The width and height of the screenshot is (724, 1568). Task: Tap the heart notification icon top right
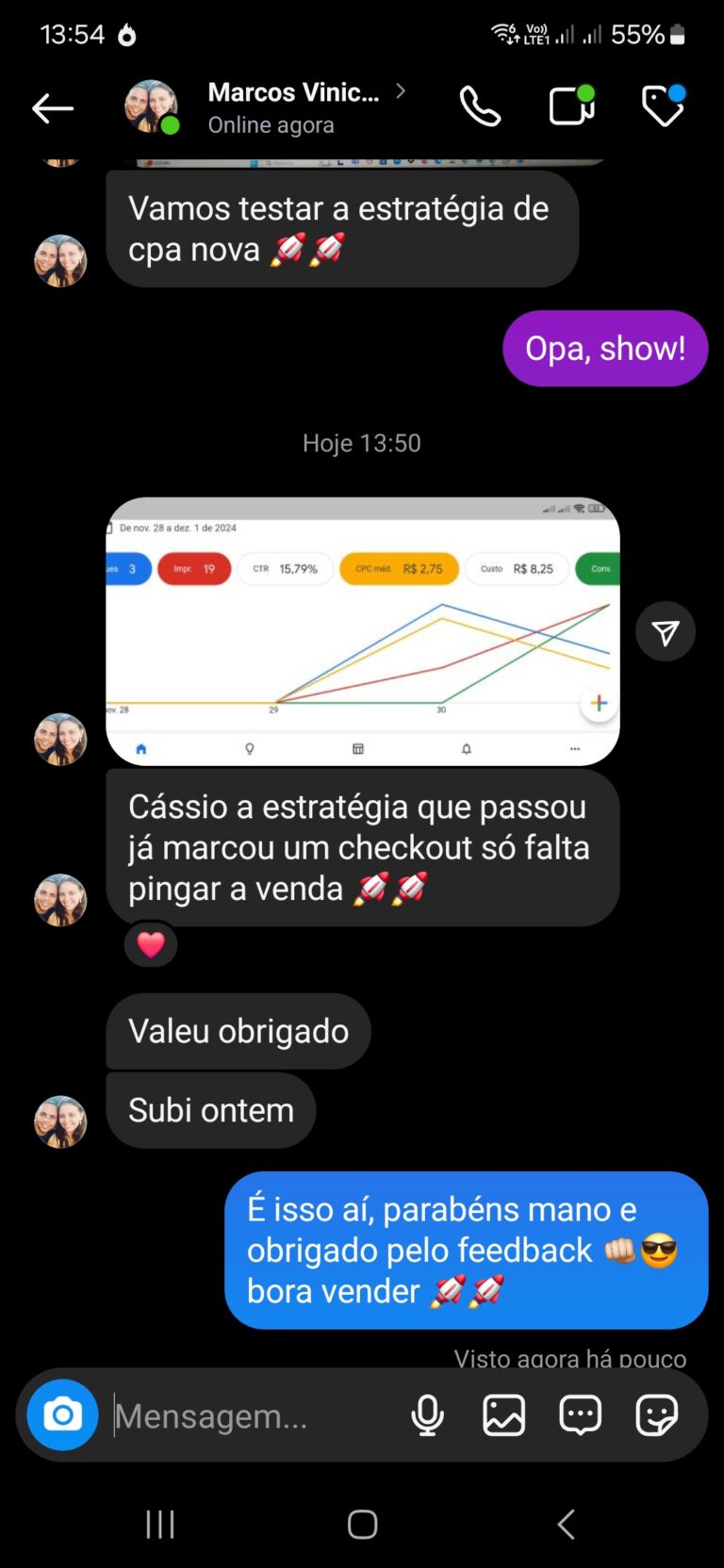[663, 106]
